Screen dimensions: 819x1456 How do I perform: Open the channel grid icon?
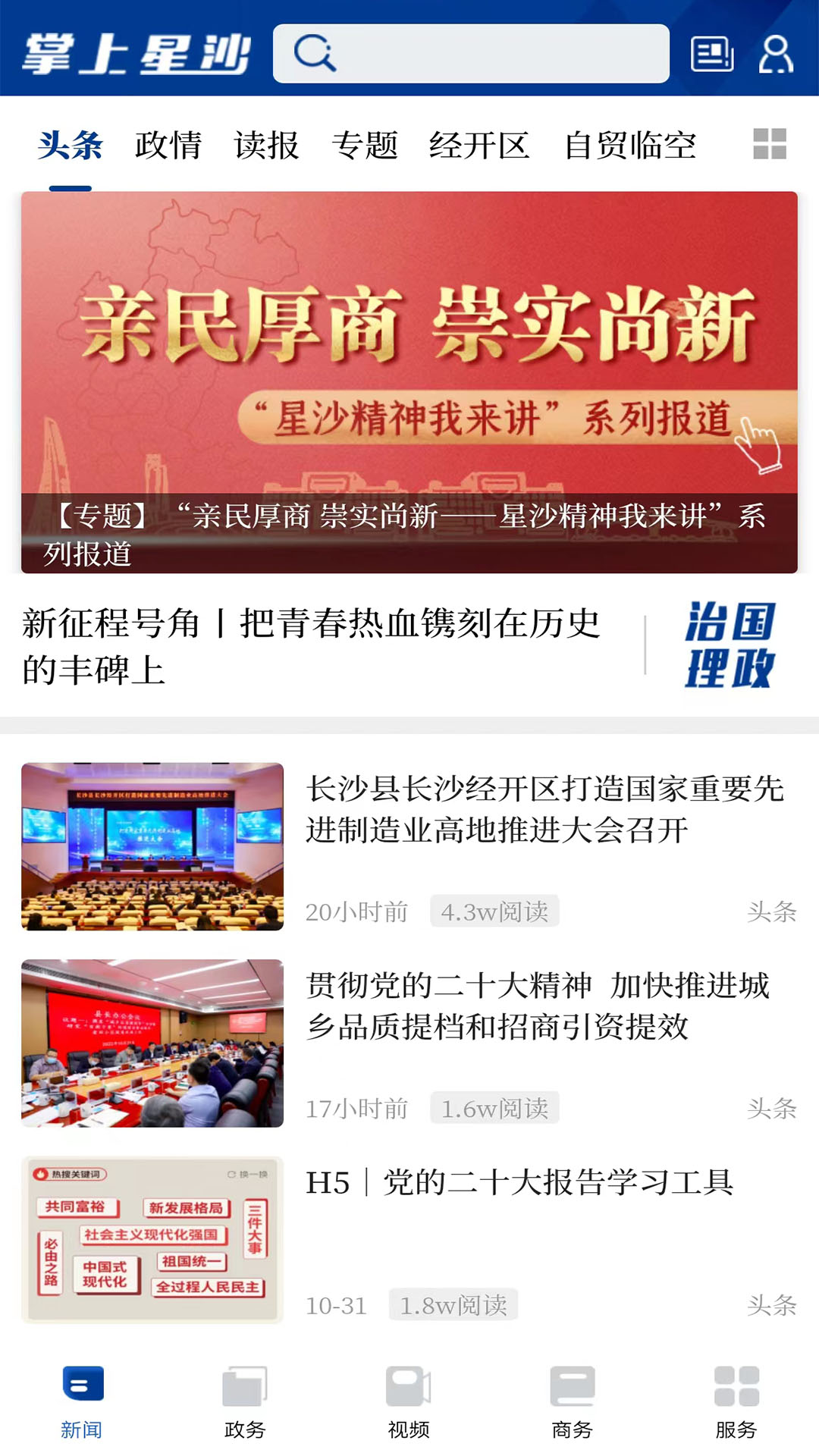[x=769, y=144]
